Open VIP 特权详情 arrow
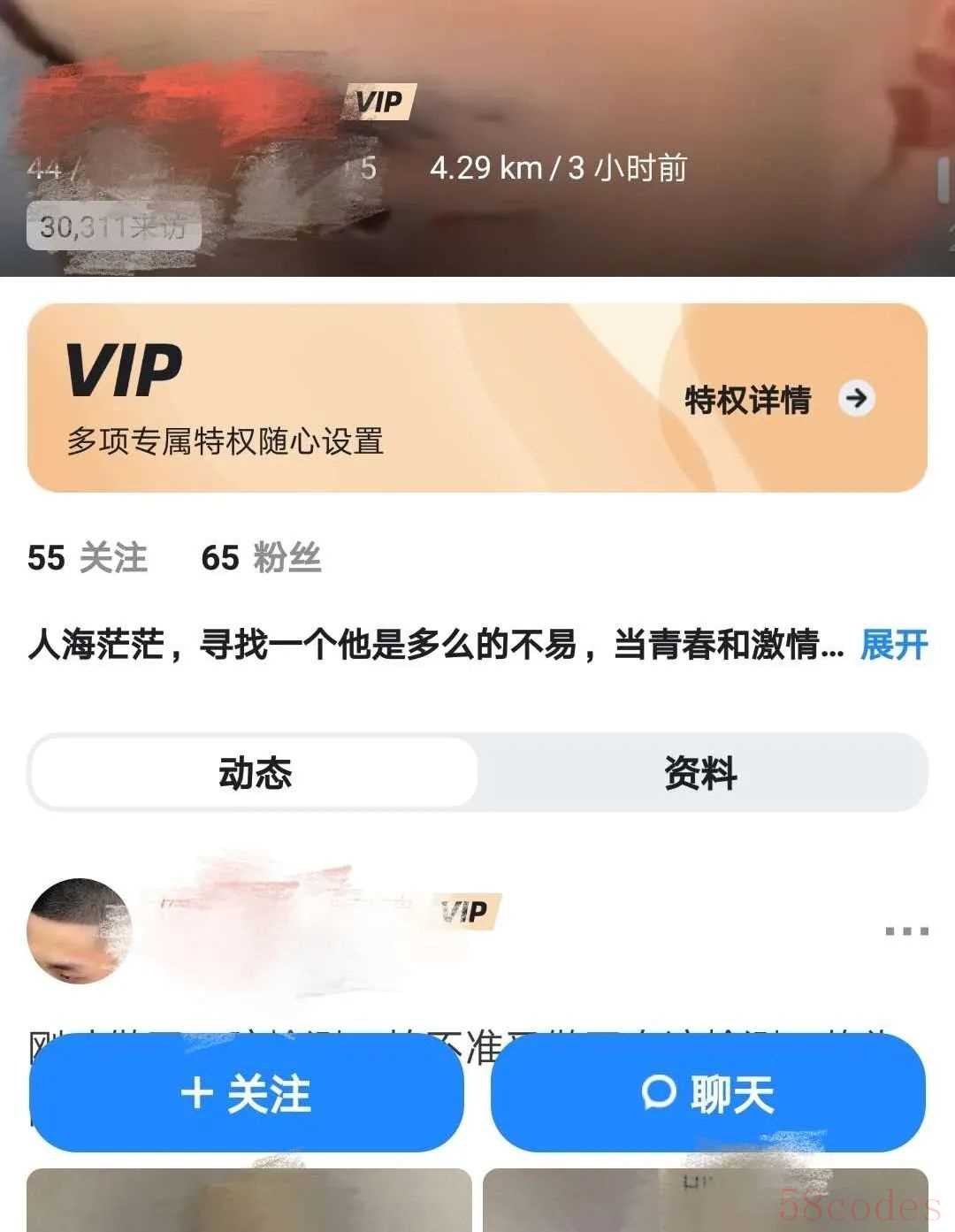955x1232 pixels. click(855, 399)
